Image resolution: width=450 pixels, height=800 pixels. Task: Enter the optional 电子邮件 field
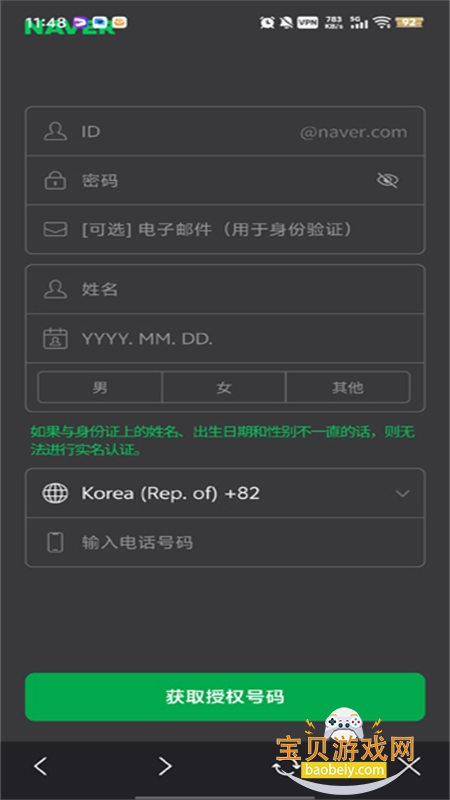click(x=224, y=230)
